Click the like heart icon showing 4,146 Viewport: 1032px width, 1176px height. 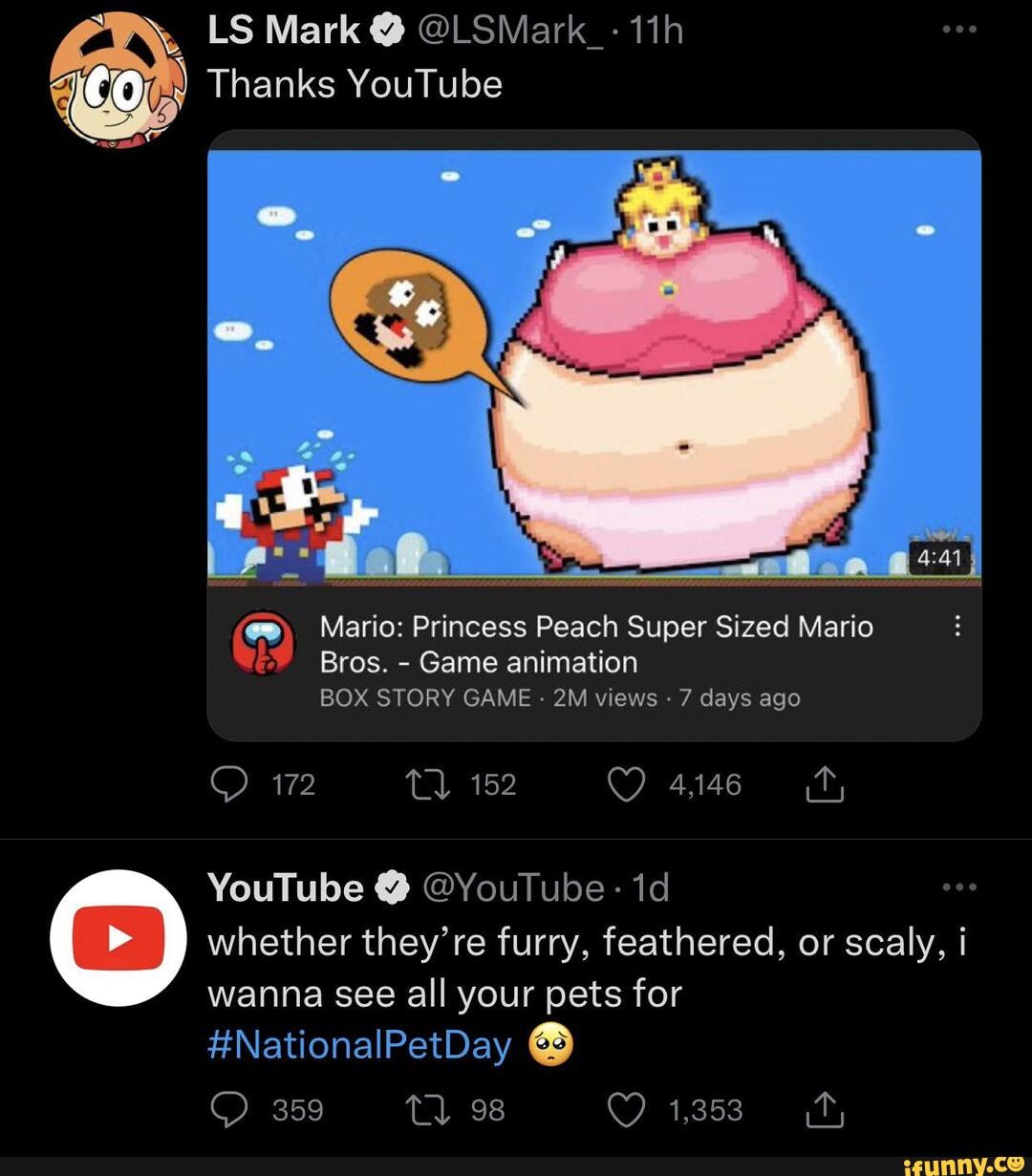[626, 783]
